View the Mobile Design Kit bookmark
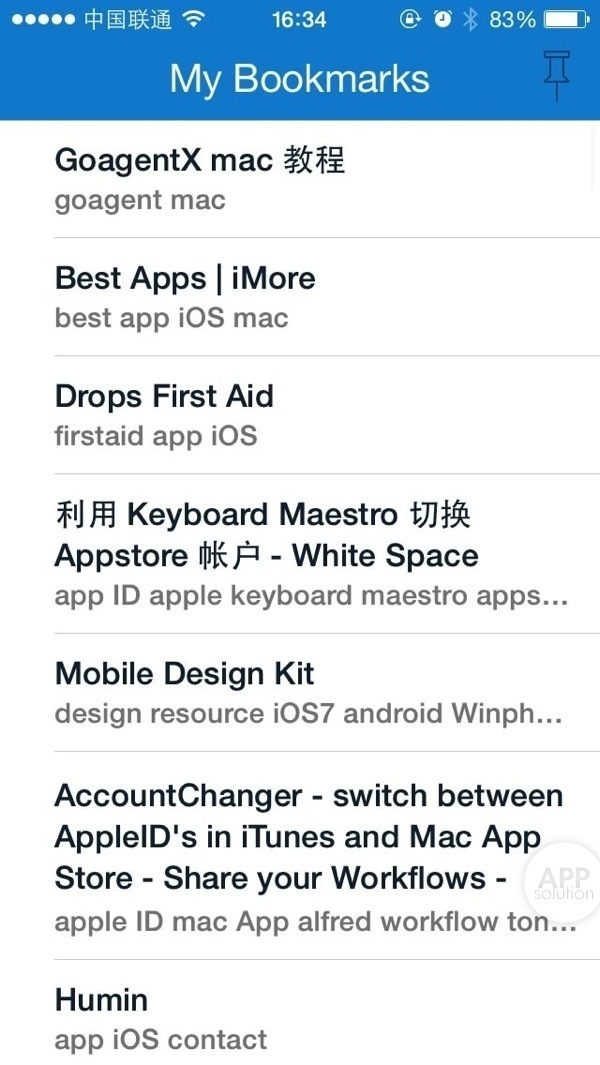Viewport: 600px width, 1065px height. click(x=300, y=692)
